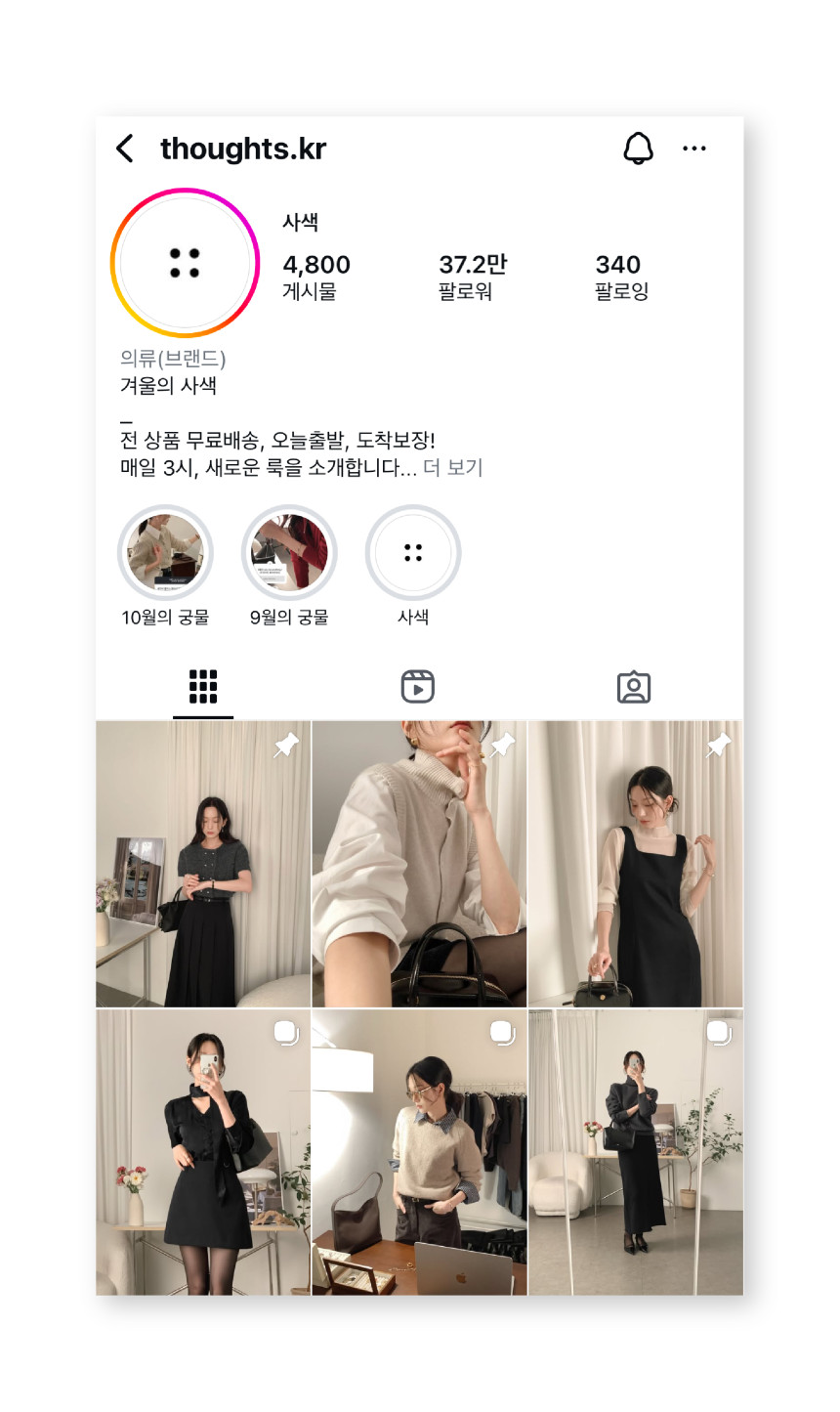Expand the bio with 더 보기
Screen dimensions: 840x1412
(453, 468)
